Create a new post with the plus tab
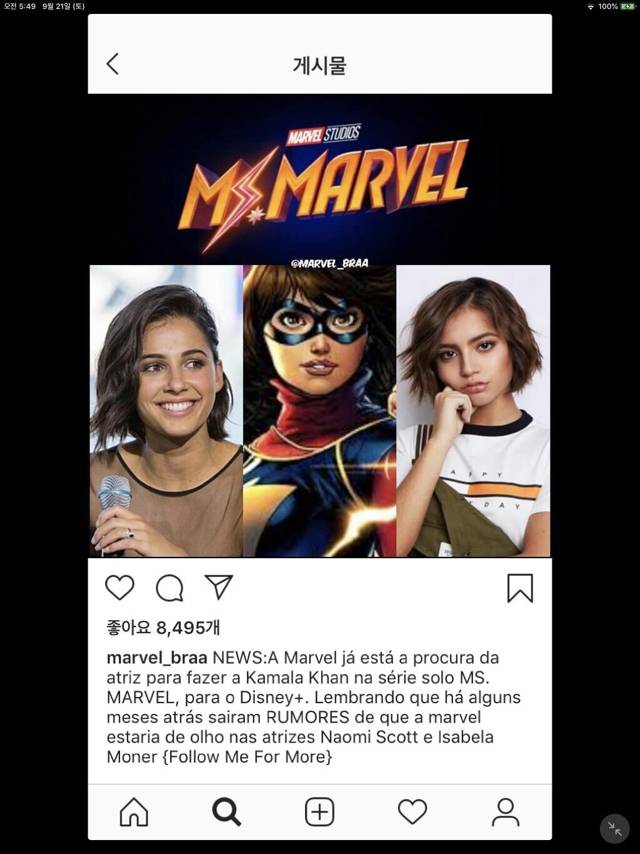Image resolution: width=640 pixels, height=854 pixels. pyautogui.click(x=319, y=811)
